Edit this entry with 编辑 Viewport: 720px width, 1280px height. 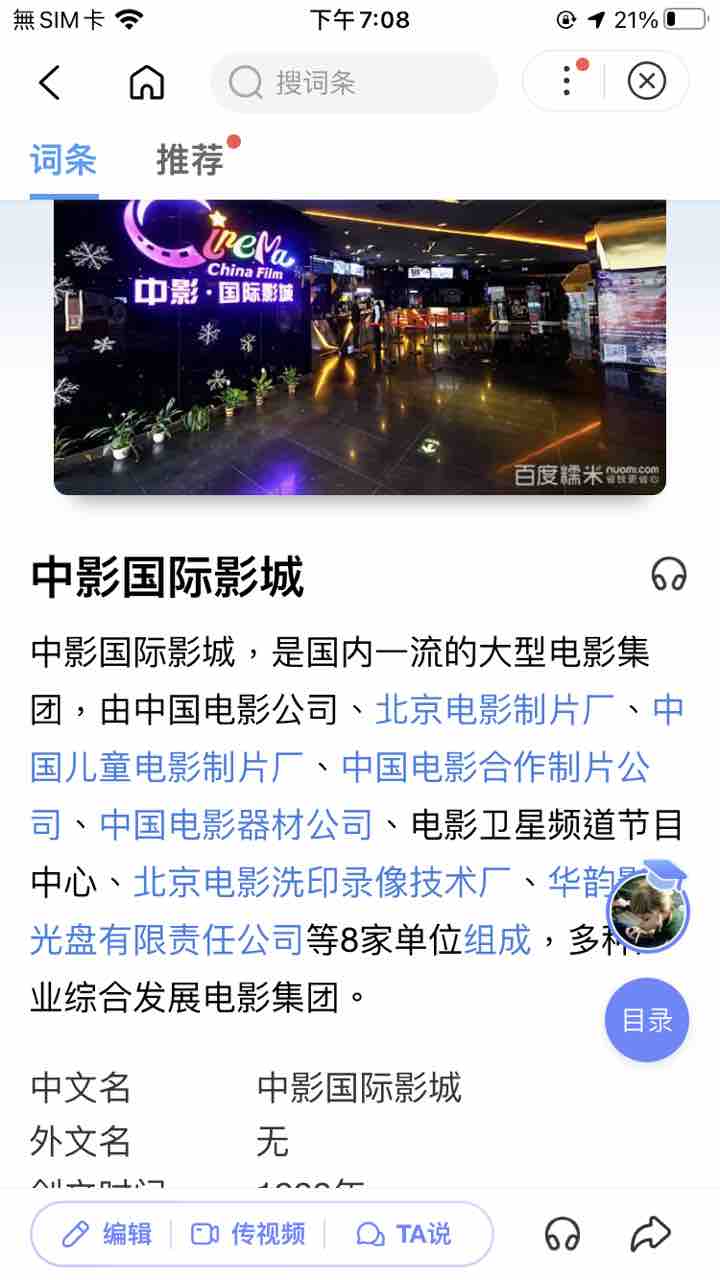click(x=105, y=1234)
